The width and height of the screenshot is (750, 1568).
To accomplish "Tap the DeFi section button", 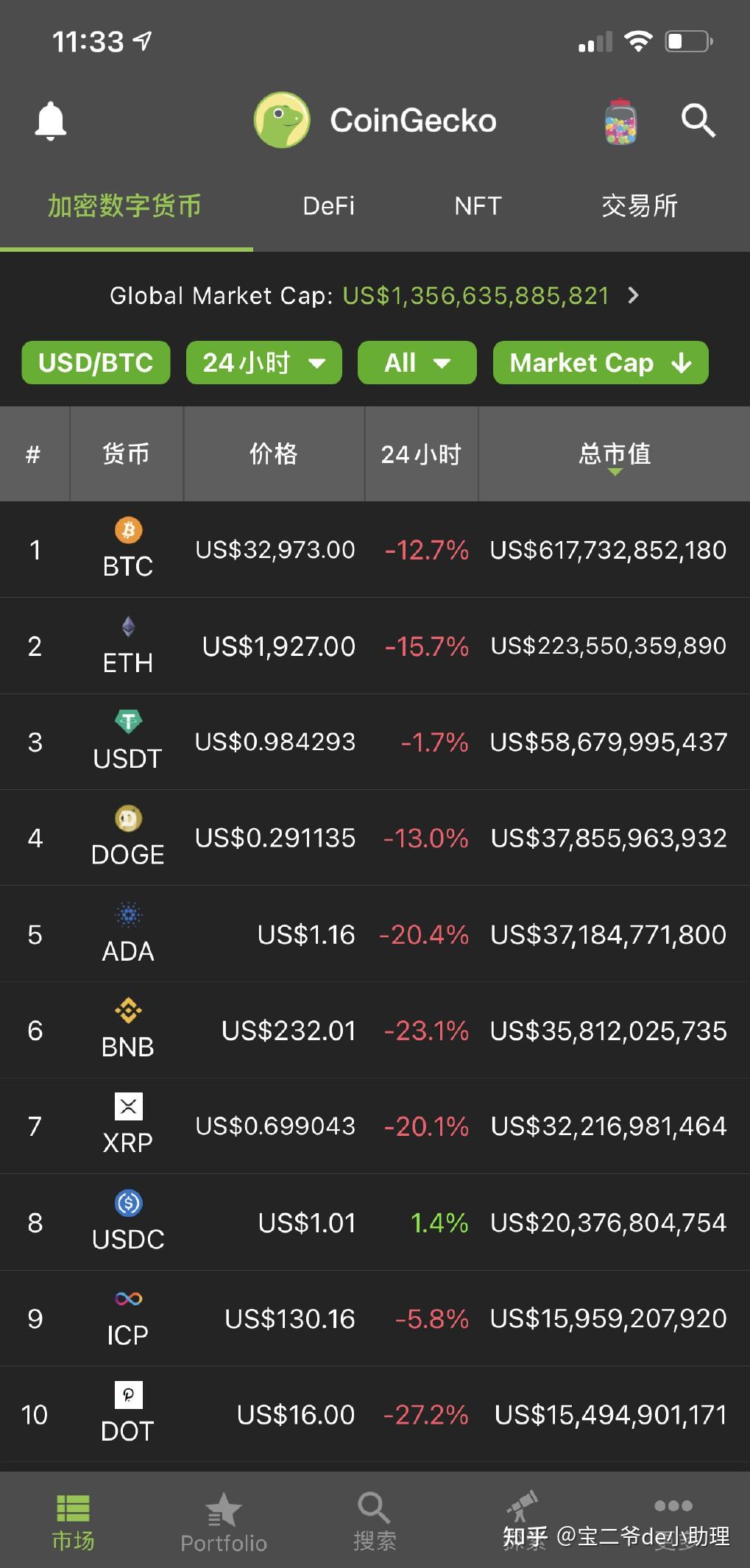I will point(329,207).
